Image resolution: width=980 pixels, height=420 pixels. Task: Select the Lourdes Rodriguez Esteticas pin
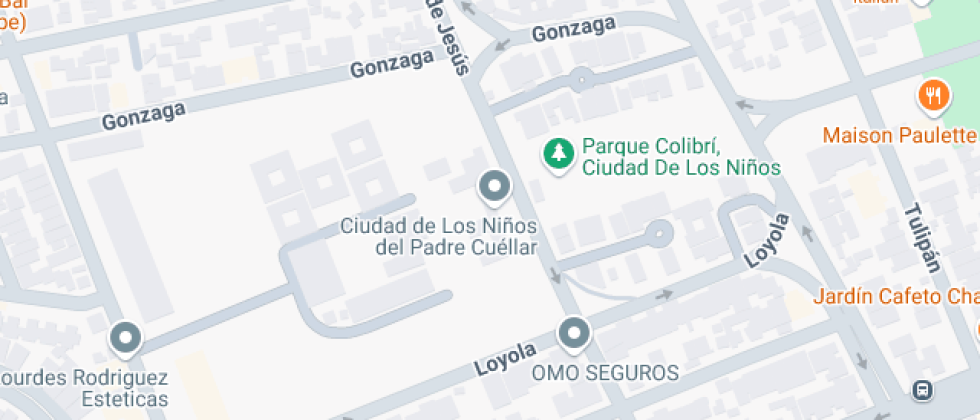pos(125,338)
